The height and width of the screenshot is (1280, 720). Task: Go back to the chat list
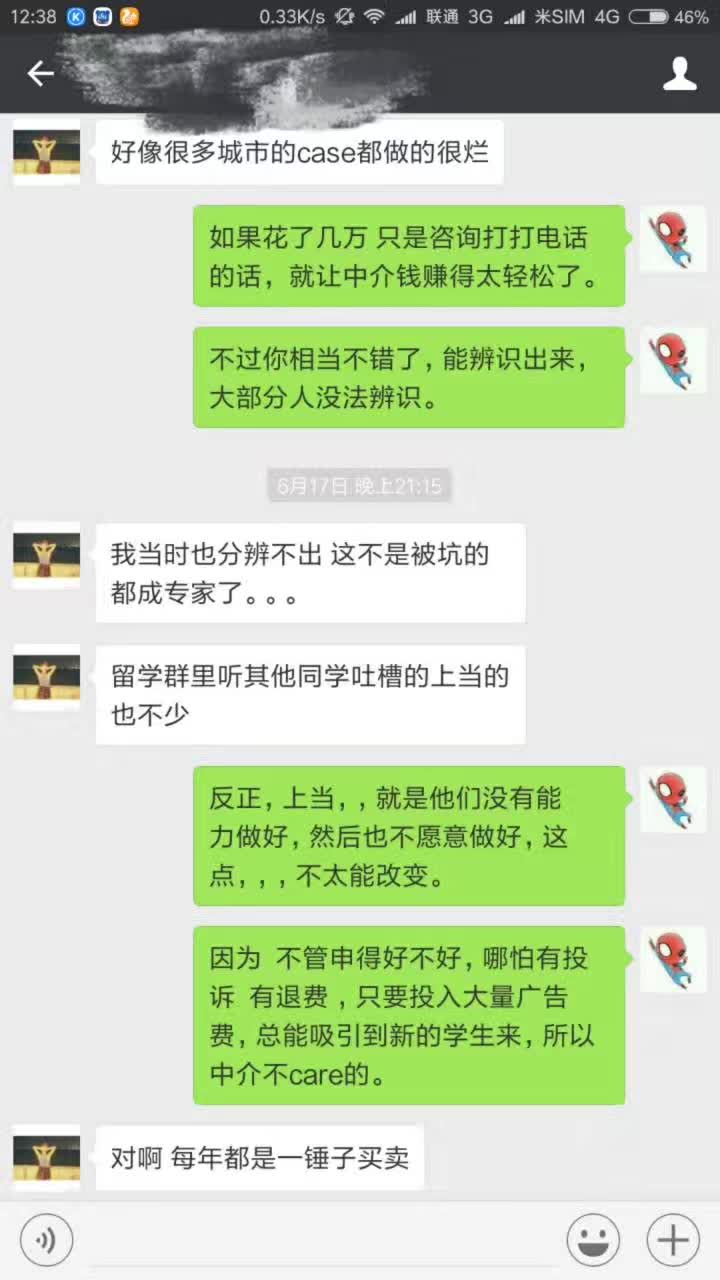click(x=40, y=73)
